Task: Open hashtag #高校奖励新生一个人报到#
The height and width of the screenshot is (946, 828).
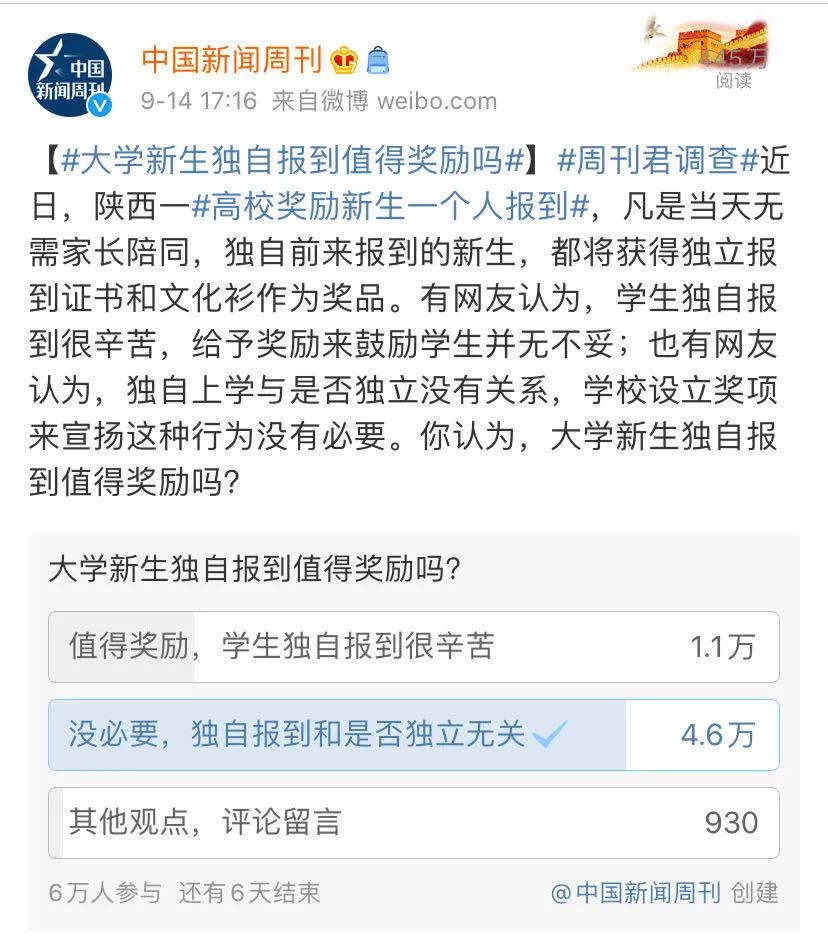Action: pyautogui.click(x=390, y=206)
